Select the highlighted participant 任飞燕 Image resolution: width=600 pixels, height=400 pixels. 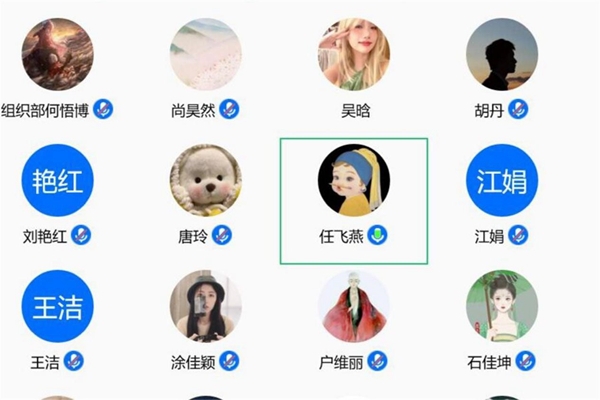(x=354, y=181)
